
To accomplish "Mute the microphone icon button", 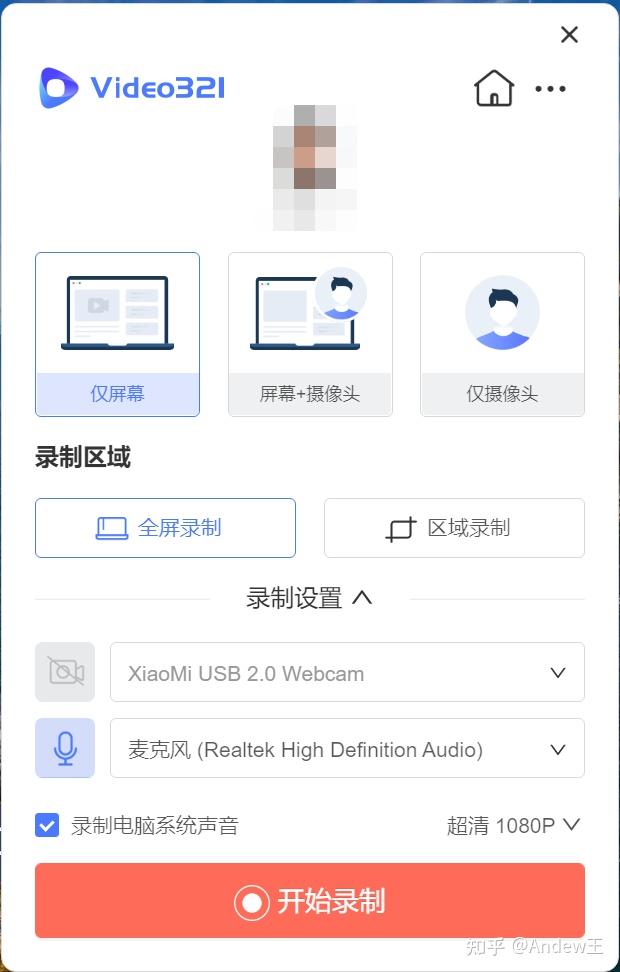I will pos(65,748).
